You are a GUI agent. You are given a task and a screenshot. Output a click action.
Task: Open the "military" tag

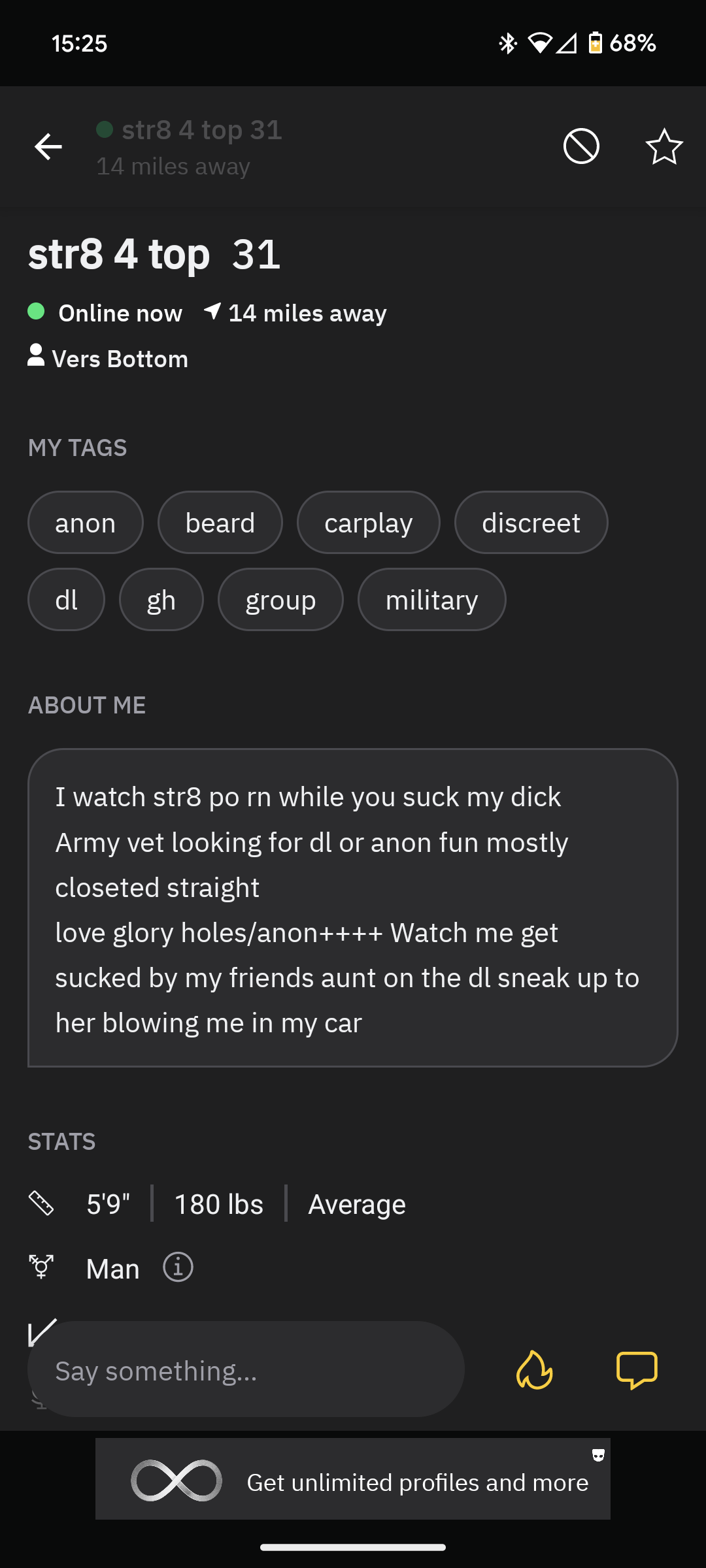pyautogui.click(x=431, y=600)
